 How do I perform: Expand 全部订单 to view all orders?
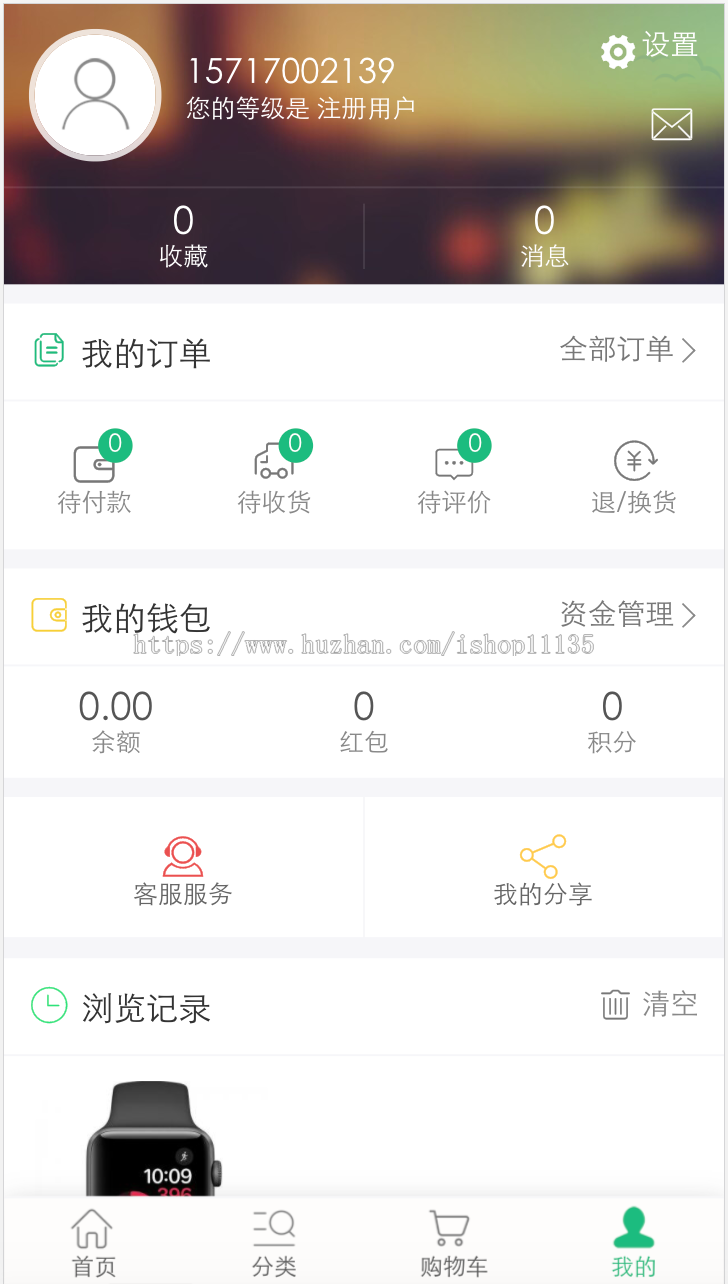[625, 350]
